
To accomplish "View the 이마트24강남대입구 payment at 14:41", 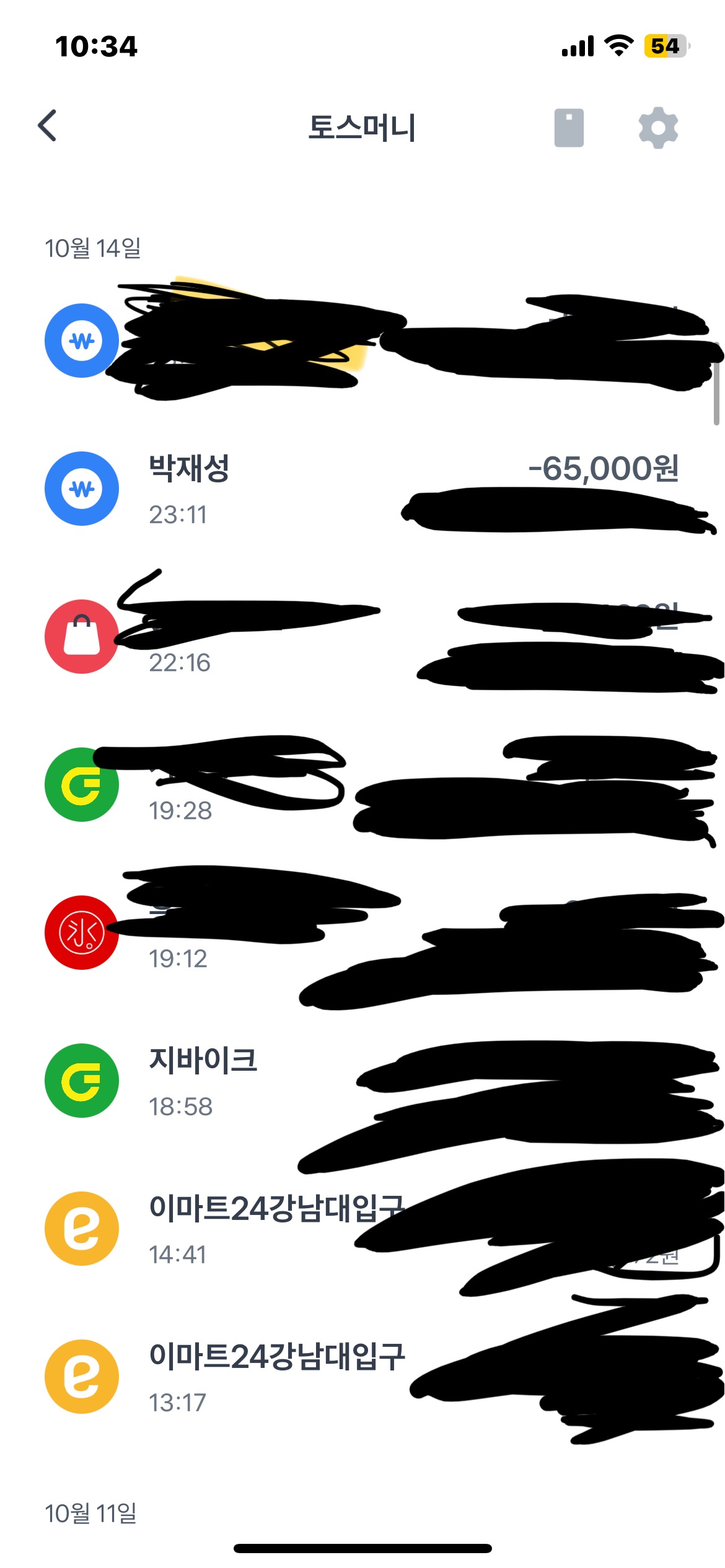I will (x=362, y=1229).
